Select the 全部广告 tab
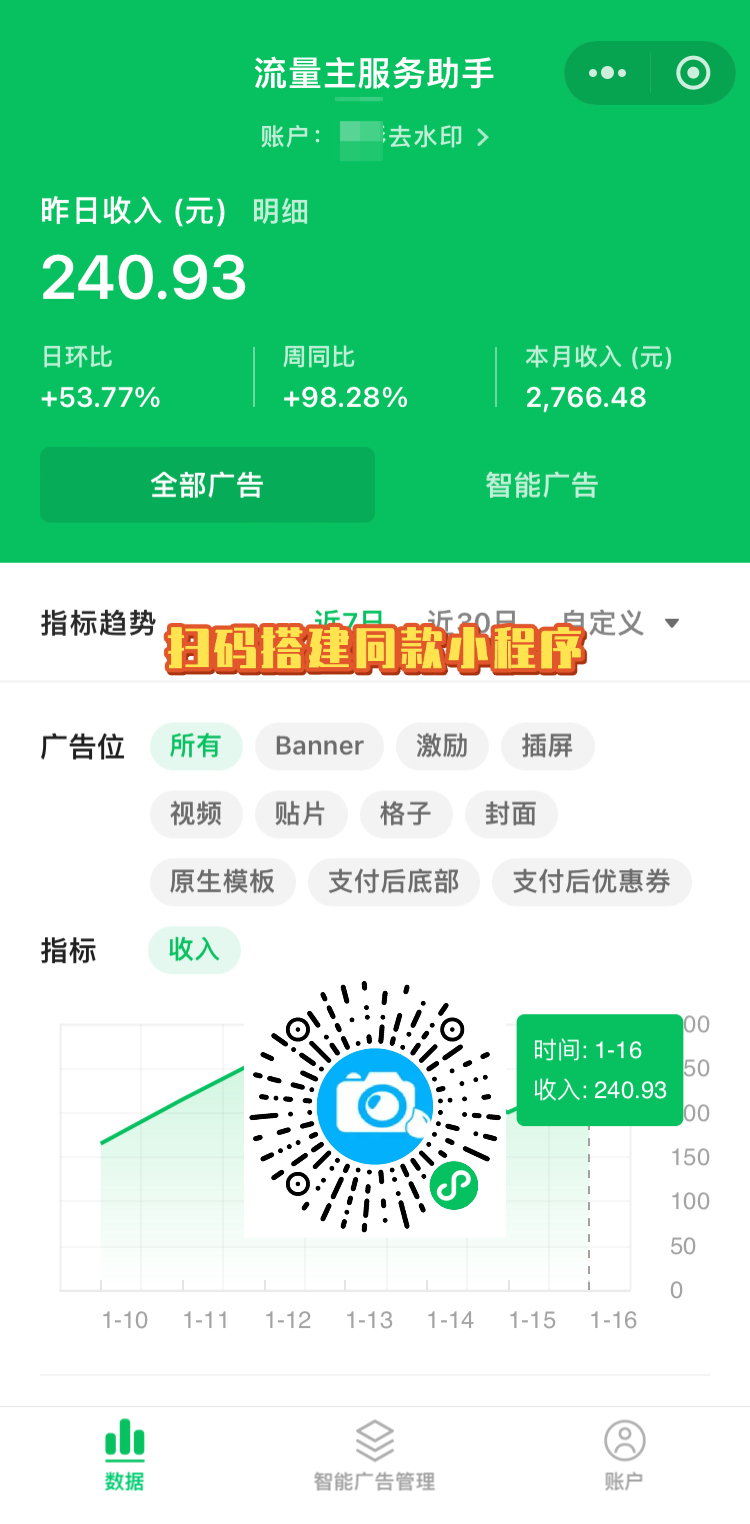Viewport: 750px width, 1524px height. tap(207, 485)
